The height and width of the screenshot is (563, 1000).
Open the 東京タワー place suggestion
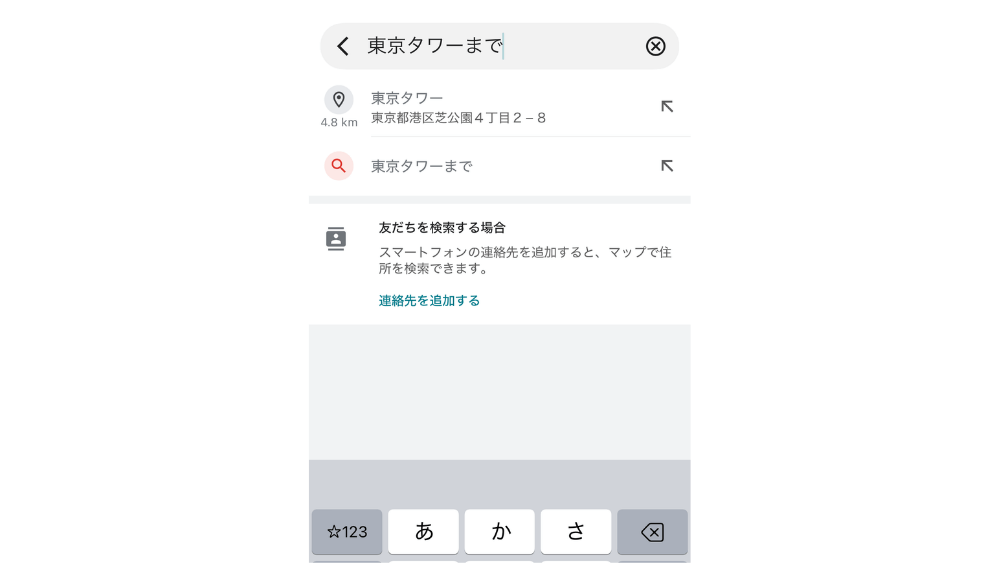pyautogui.click(x=480, y=107)
